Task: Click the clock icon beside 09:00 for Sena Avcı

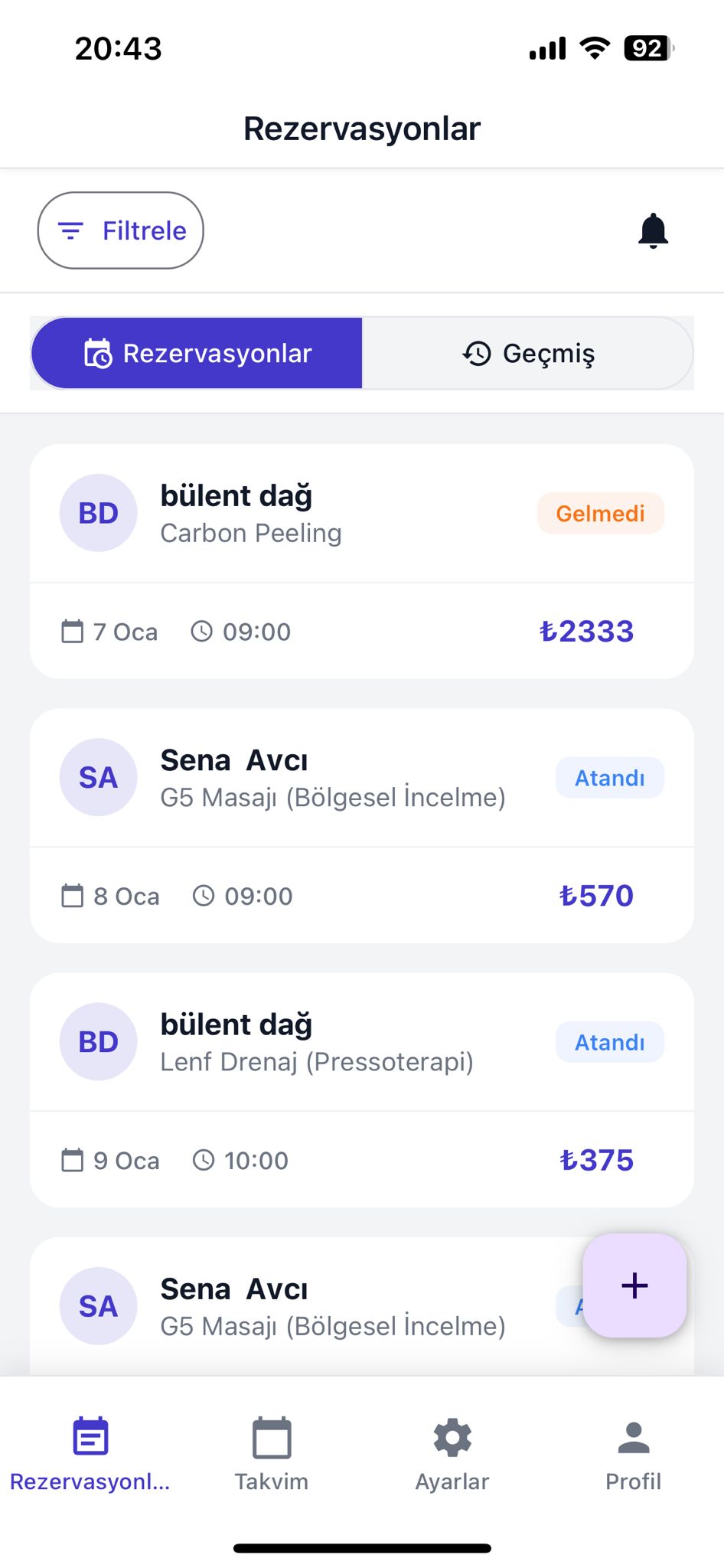Action: pos(203,895)
